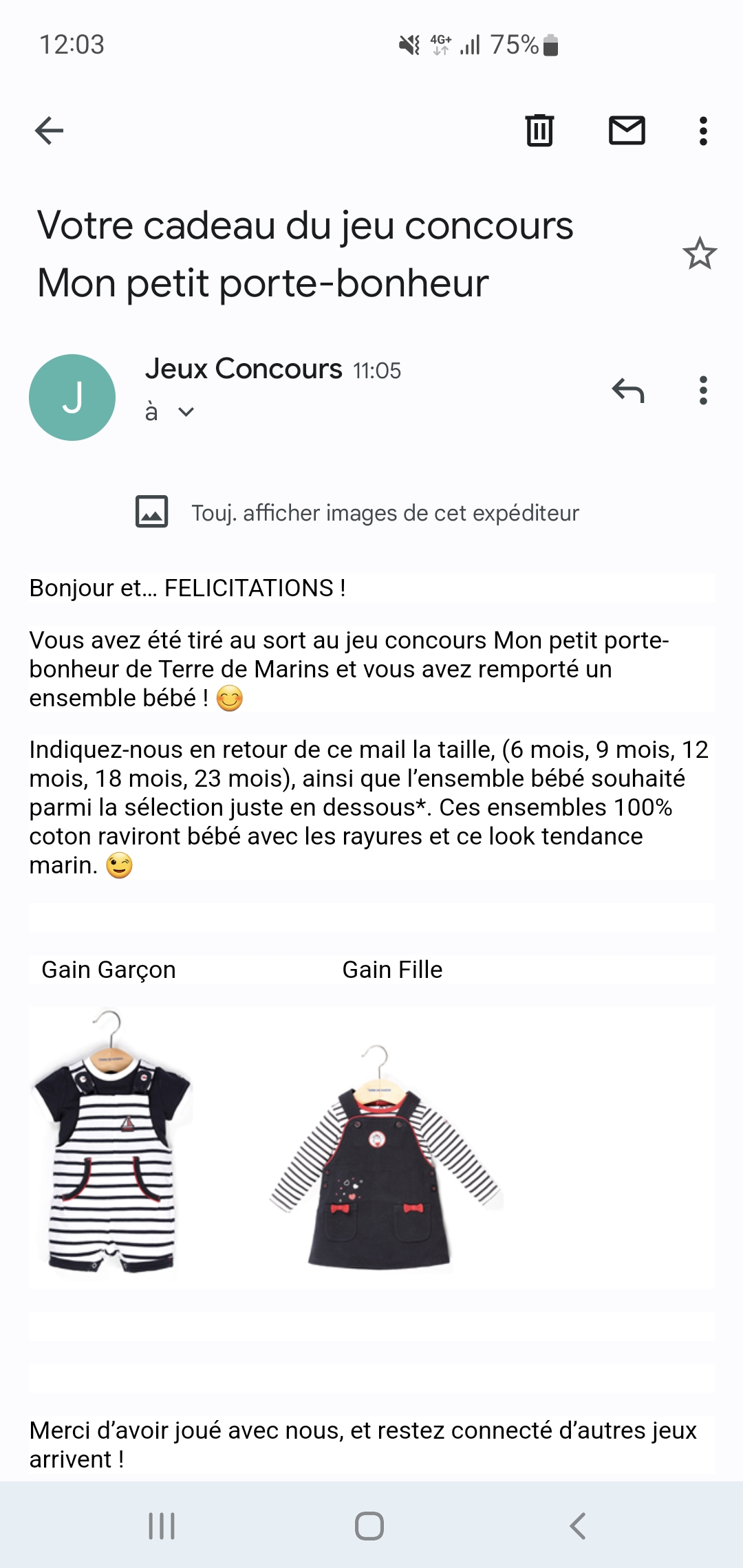Screen dimensions: 743x1568
Task: Go back to the inbox
Action: click(x=49, y=131)
